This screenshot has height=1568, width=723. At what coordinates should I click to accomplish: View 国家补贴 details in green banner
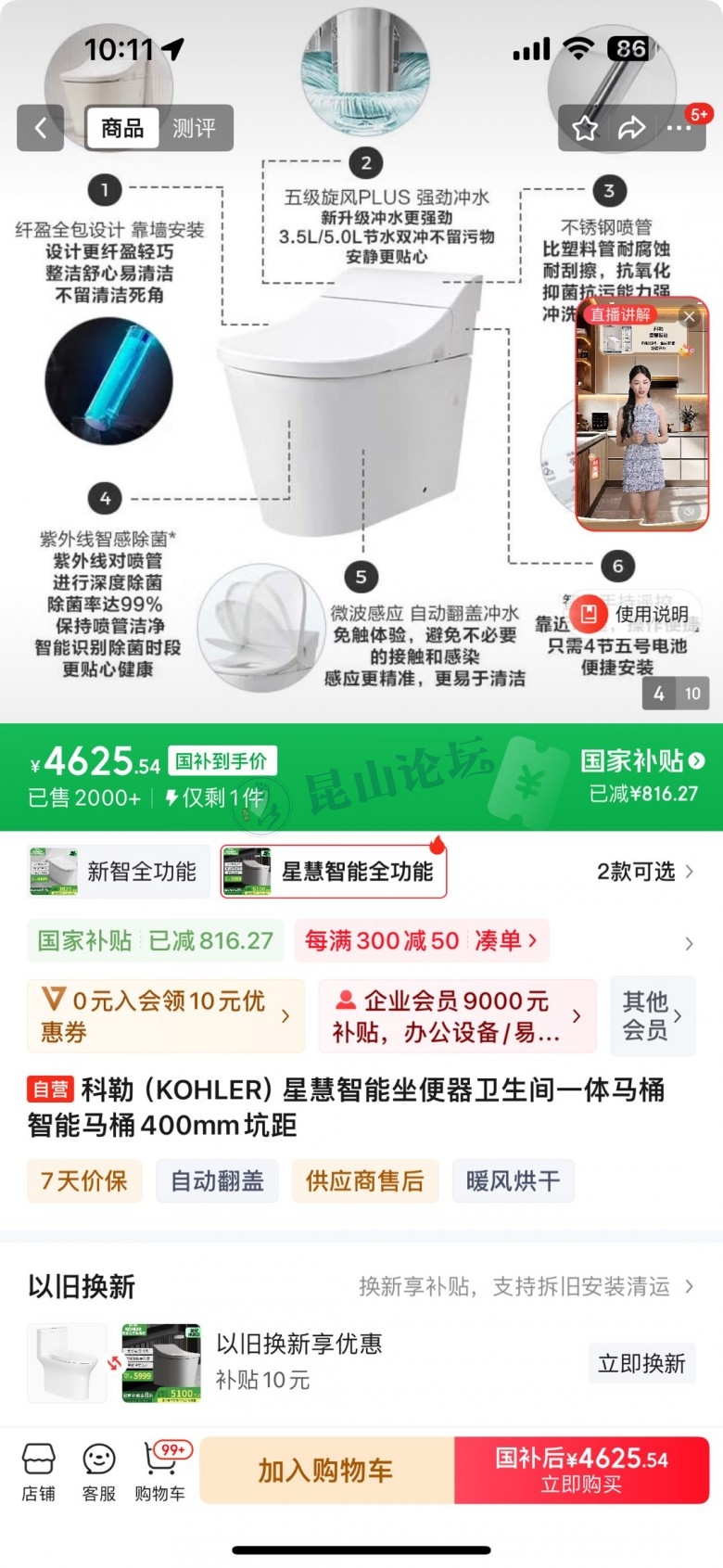(642, 761)
